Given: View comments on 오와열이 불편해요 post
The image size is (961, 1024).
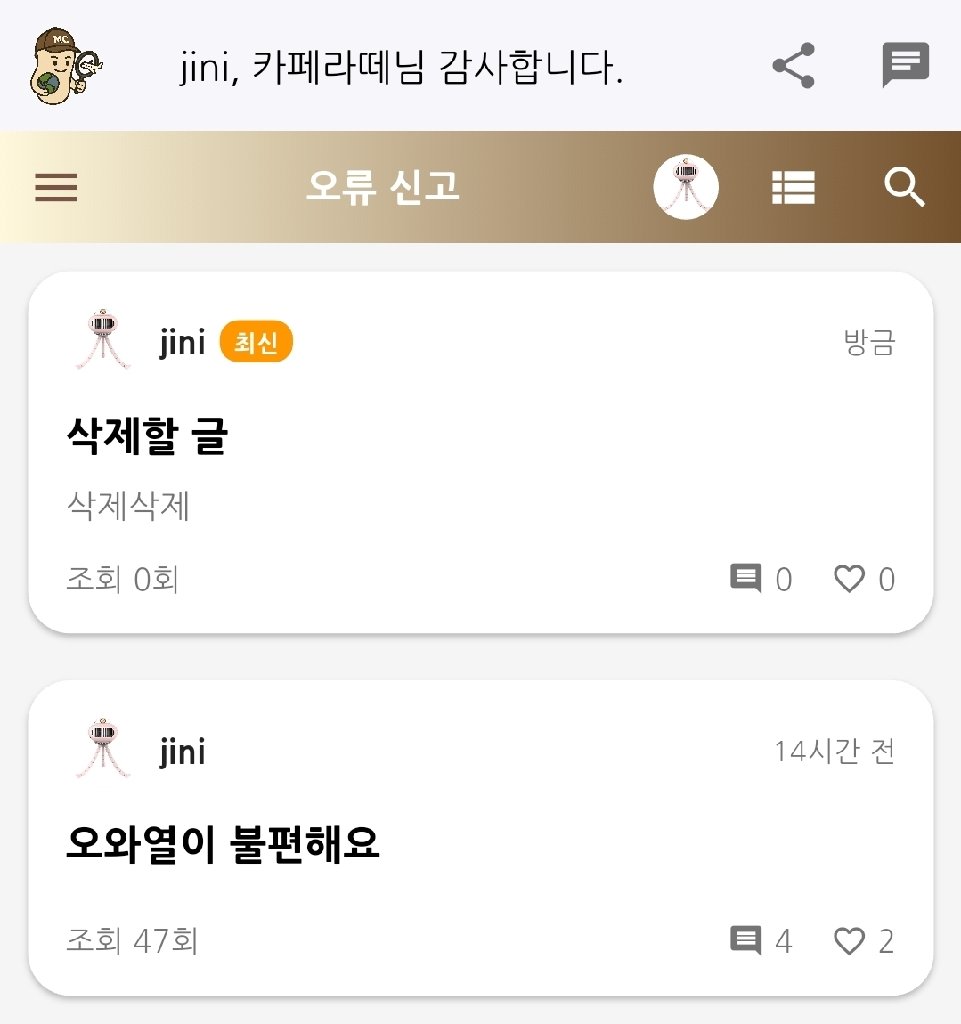Looking at the screenshot, I should 746,941.
